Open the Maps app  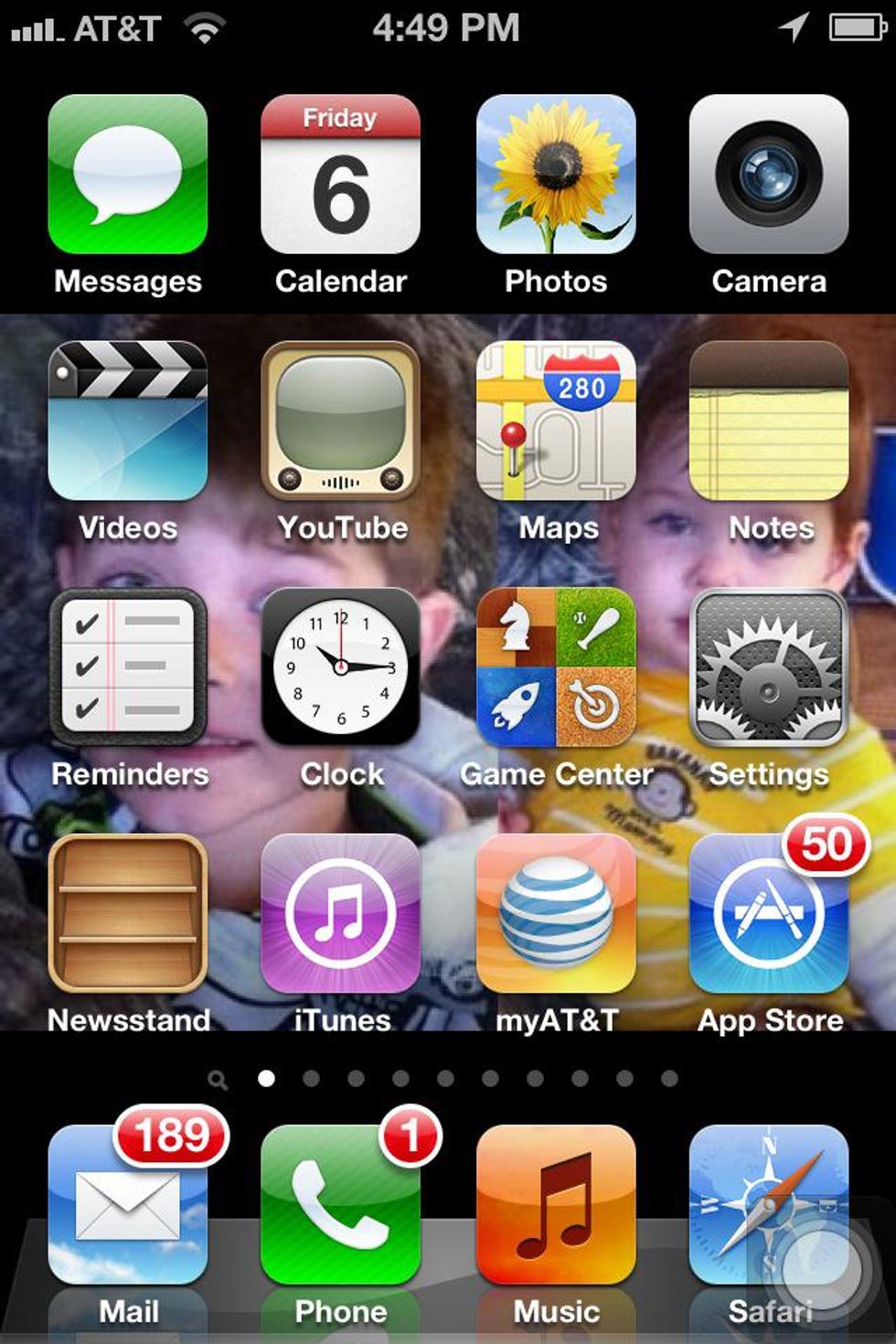click(556, 421)
